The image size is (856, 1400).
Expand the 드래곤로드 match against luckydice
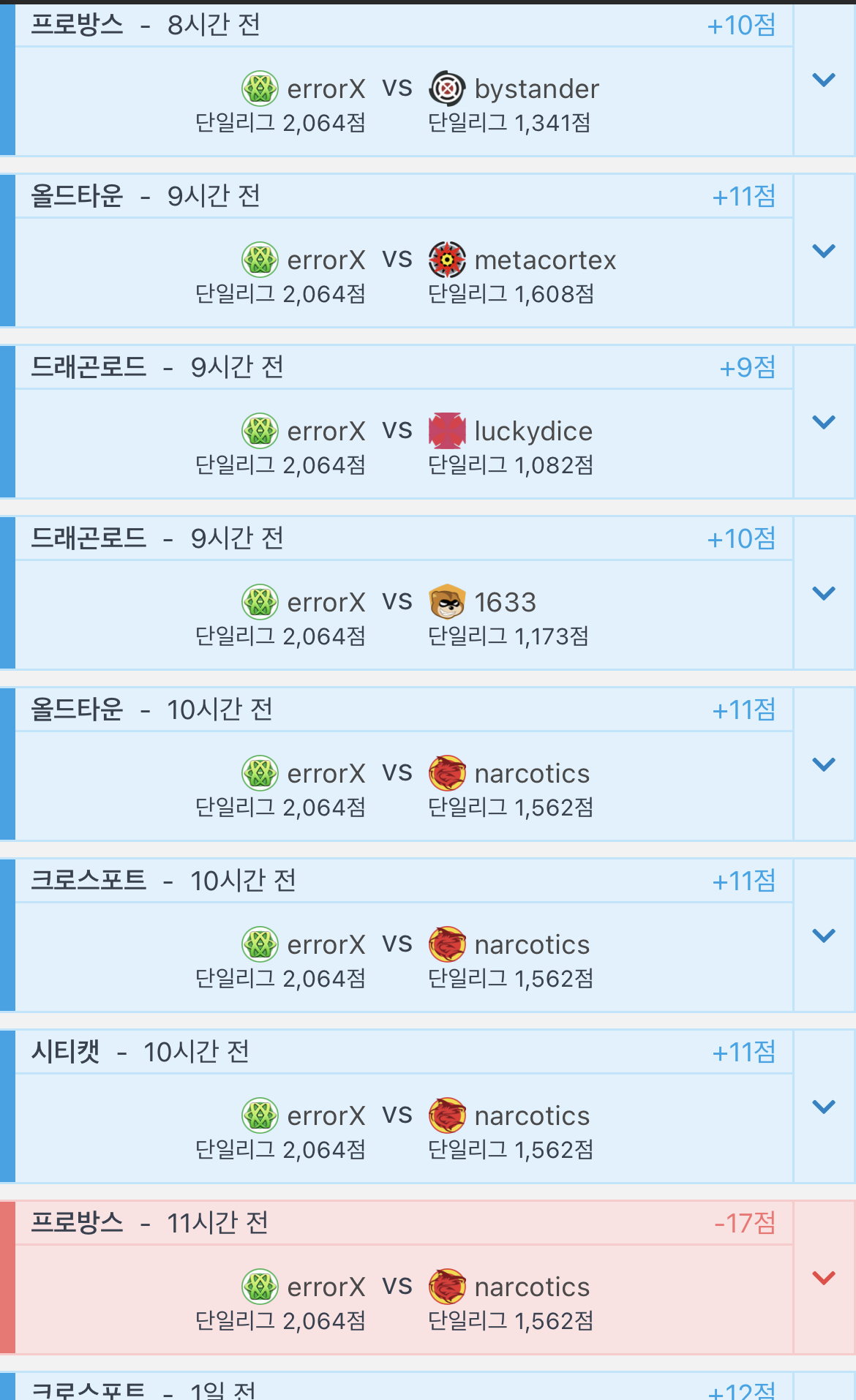[x=824, y=422]
